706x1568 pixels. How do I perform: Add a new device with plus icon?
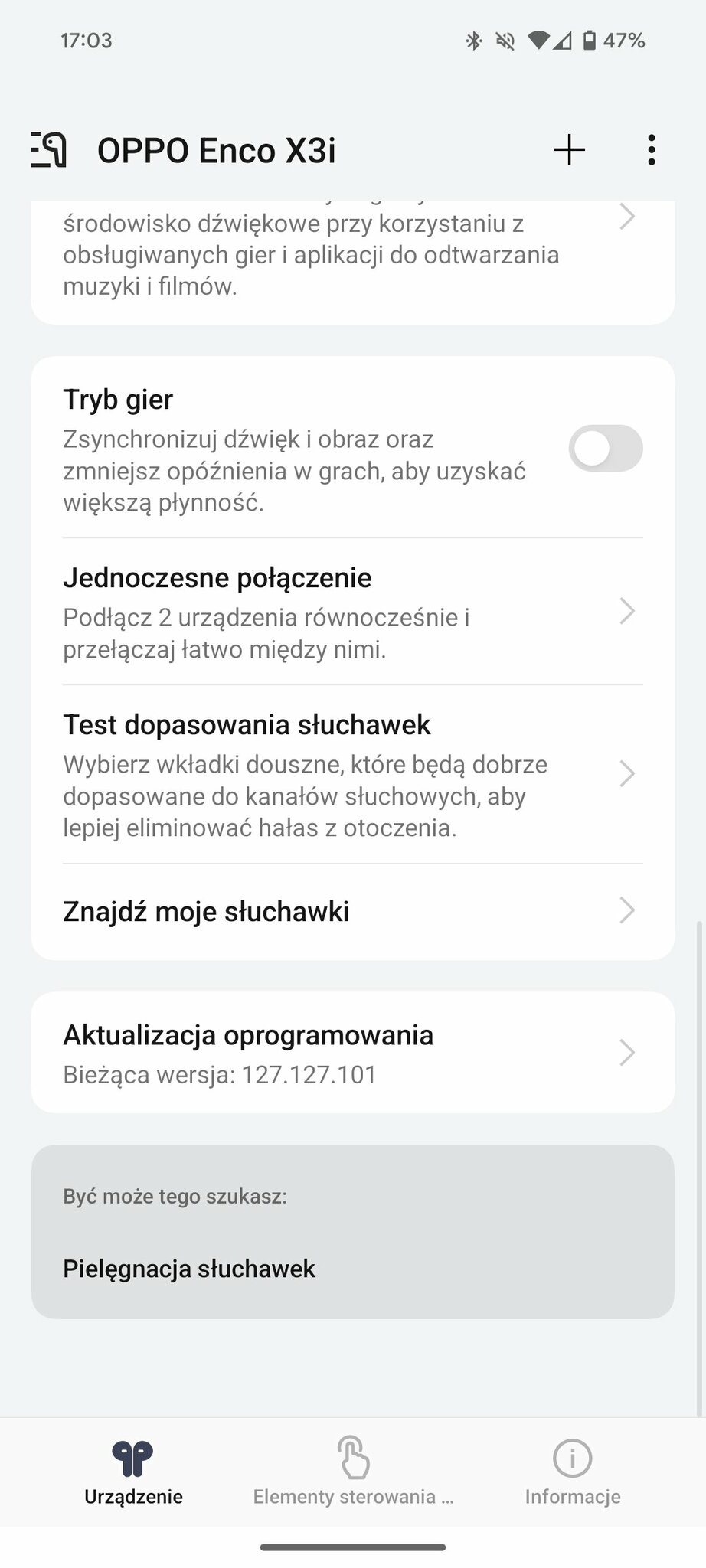point(569,149)
